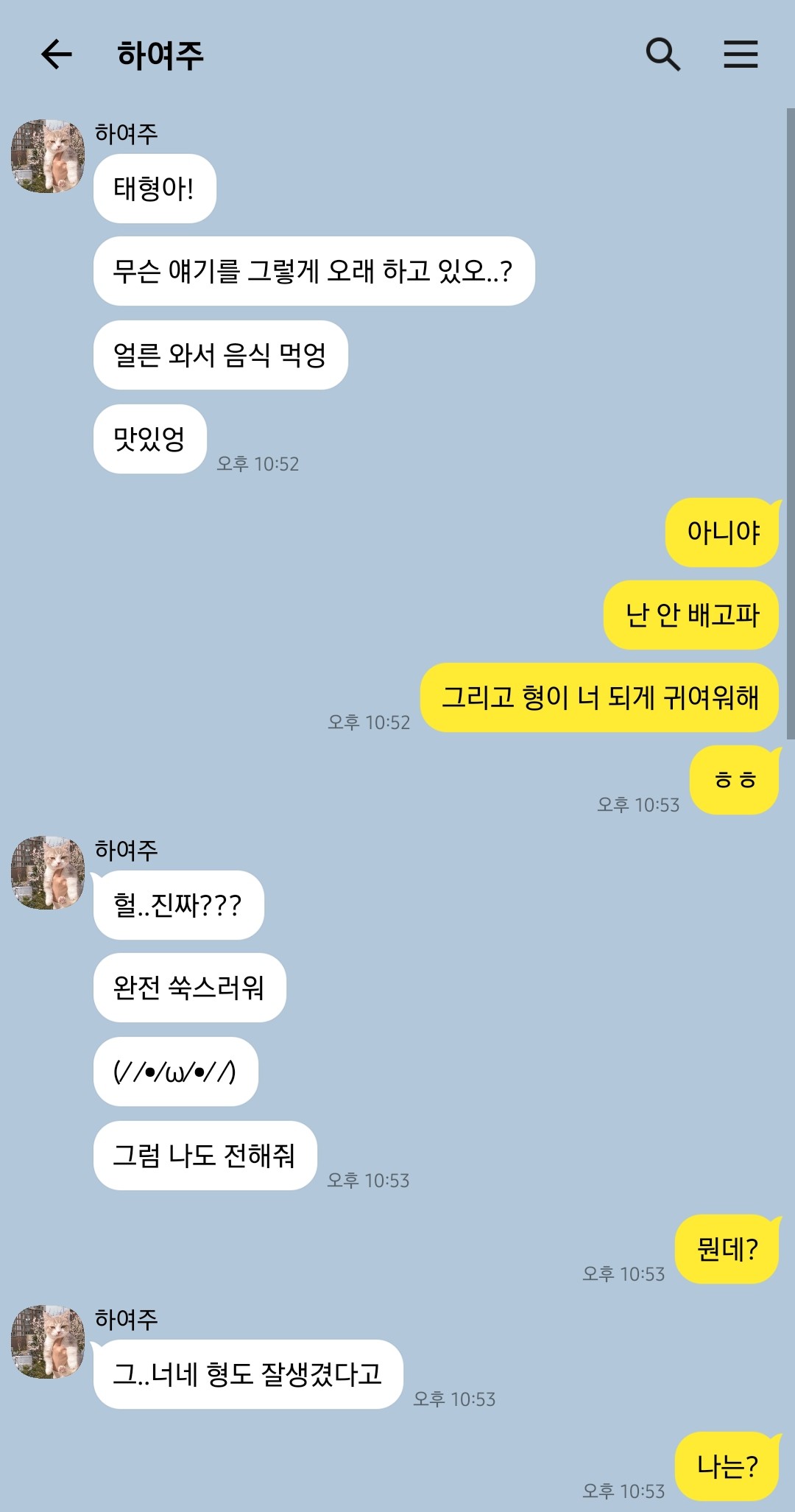This screenshot has height=1512, width=795.
Task: Open 하여주's profile picture above 헐..진짜???
Action: [x=48, y=872]
